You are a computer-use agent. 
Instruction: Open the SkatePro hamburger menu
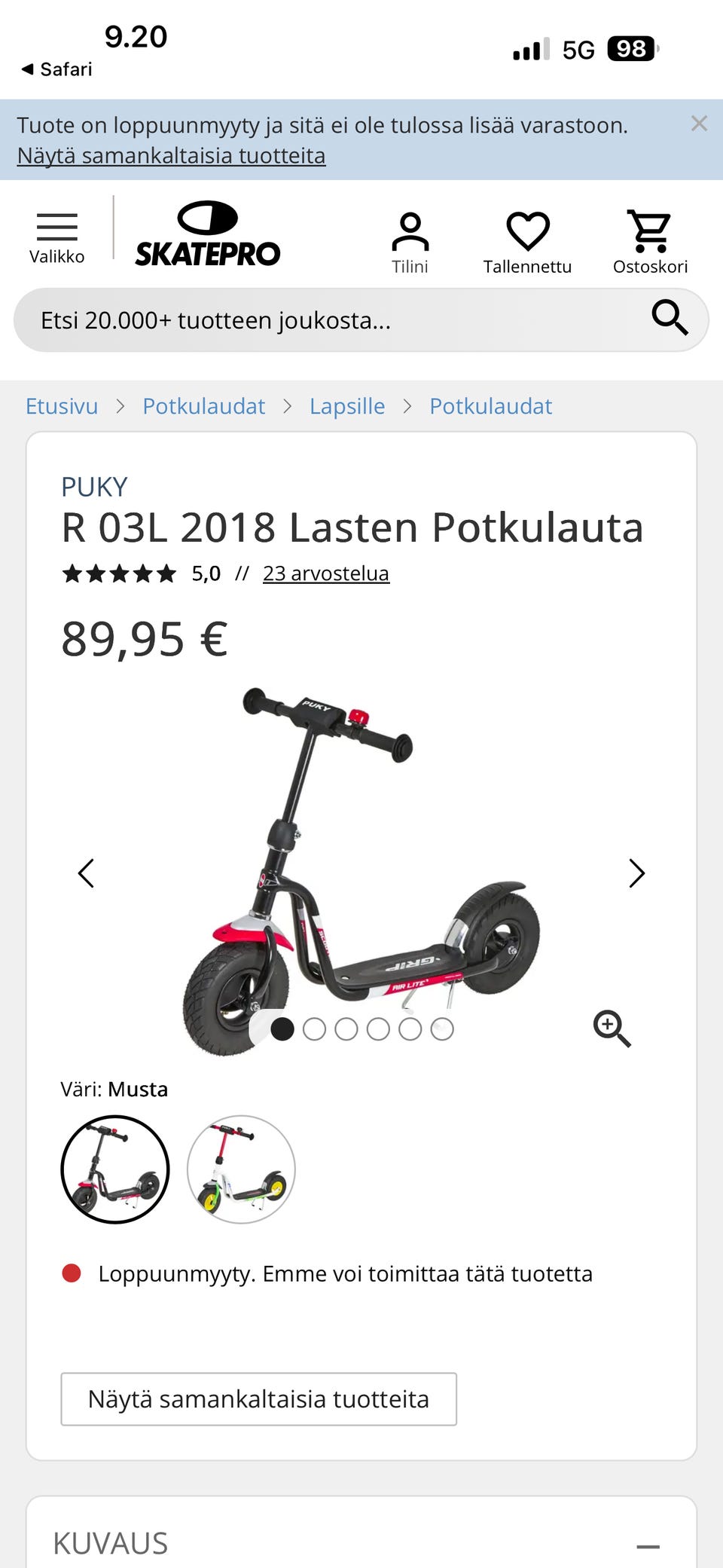click(56, 226)
